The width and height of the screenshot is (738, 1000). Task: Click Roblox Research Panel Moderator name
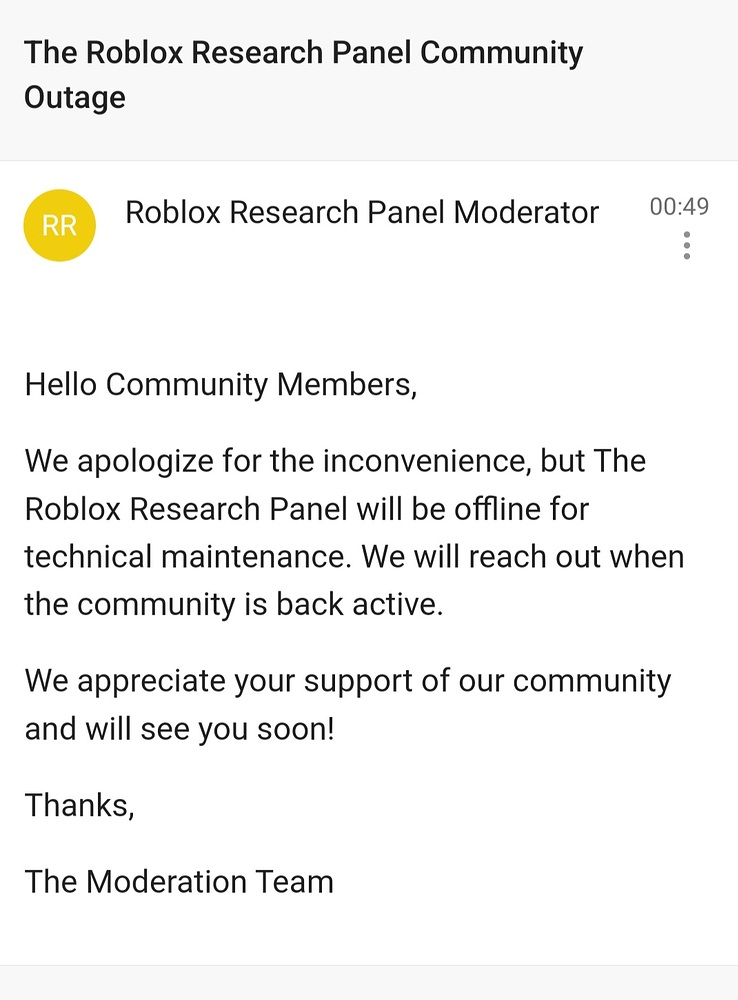point(361,212)
